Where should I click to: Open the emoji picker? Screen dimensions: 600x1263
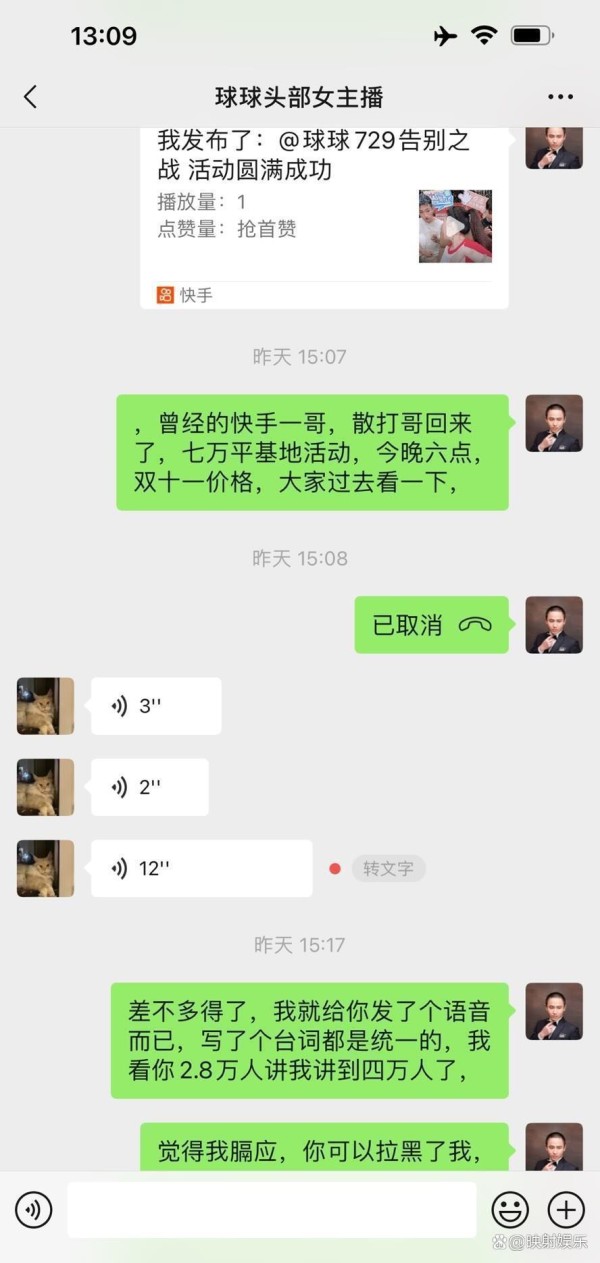click(x=510, y=1210)
